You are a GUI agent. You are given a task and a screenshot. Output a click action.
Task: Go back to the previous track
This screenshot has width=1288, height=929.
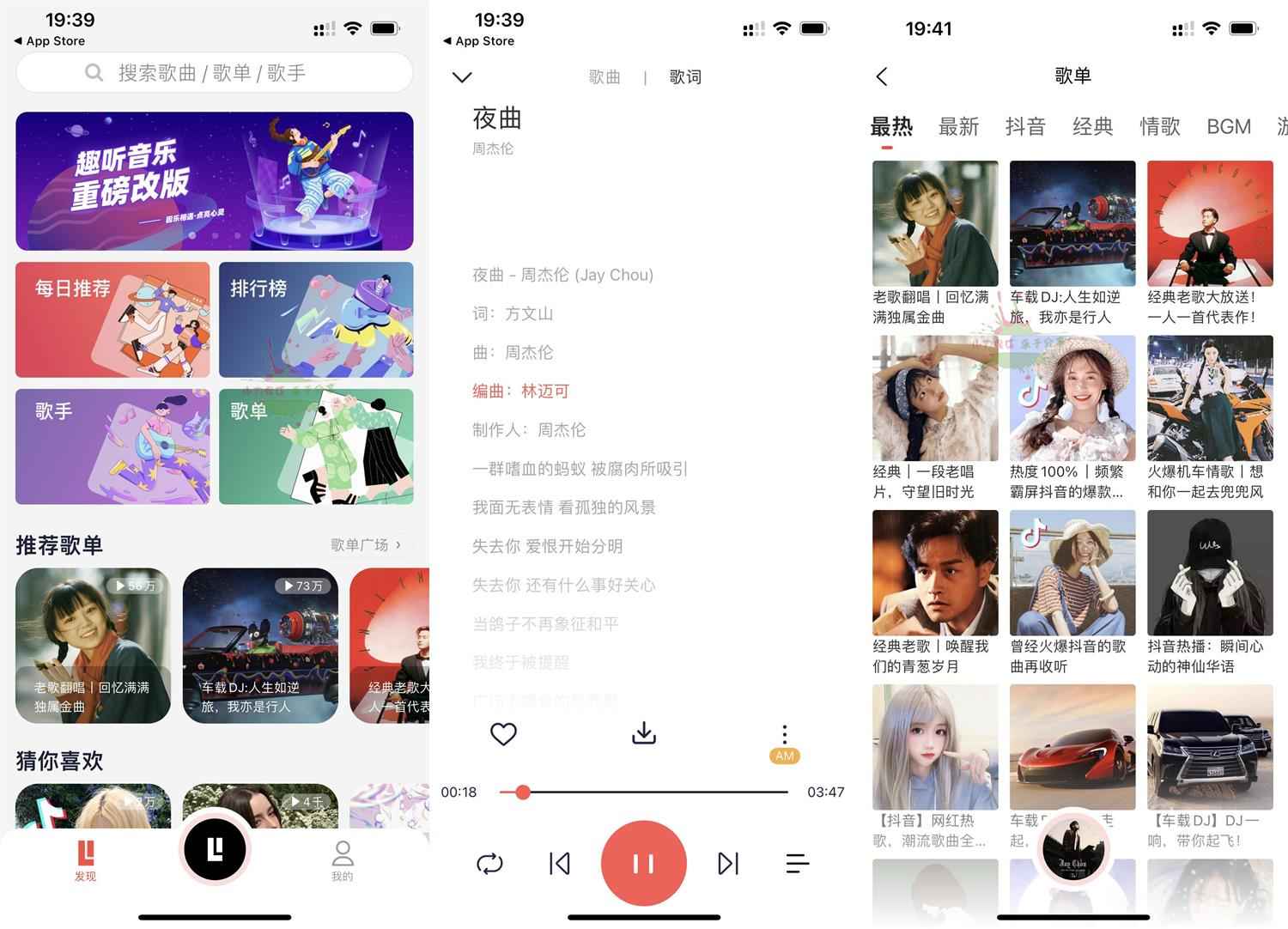559,863
